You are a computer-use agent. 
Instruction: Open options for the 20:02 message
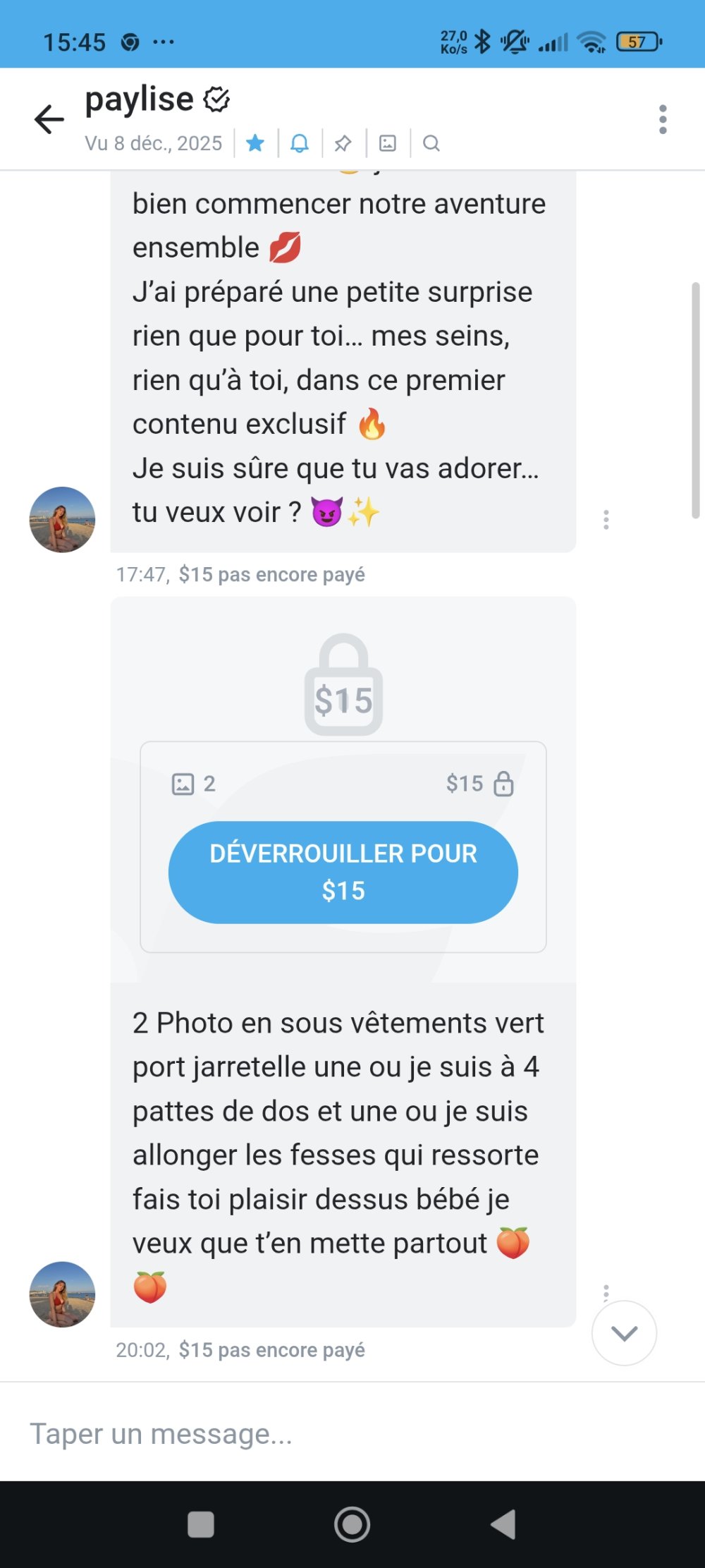pos(606,1292)
